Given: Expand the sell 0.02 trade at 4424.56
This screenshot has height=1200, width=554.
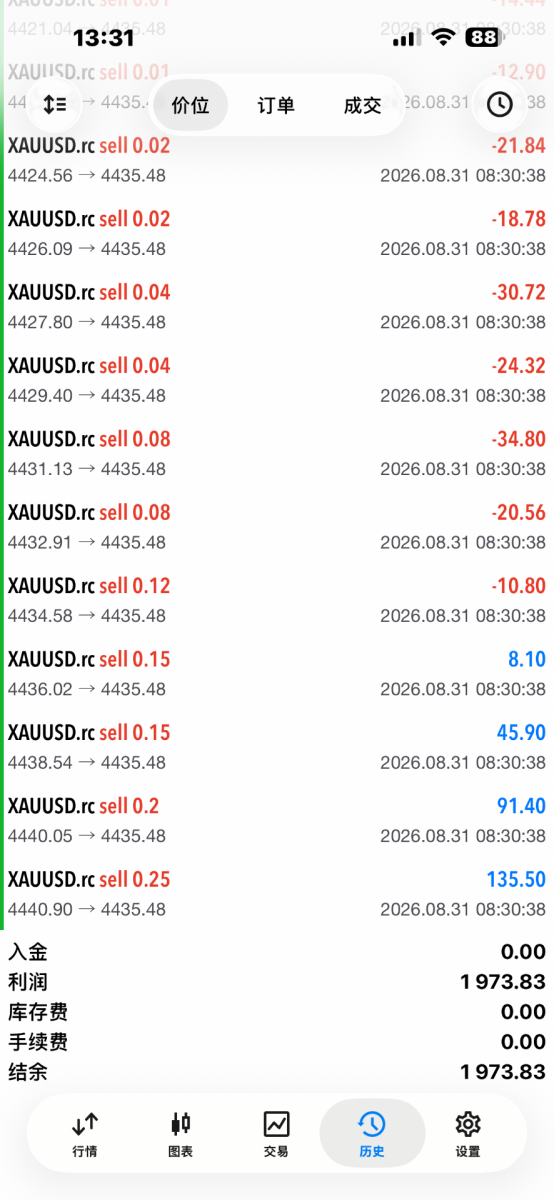Looking at the screenshot, I should (x=277, y=160).
